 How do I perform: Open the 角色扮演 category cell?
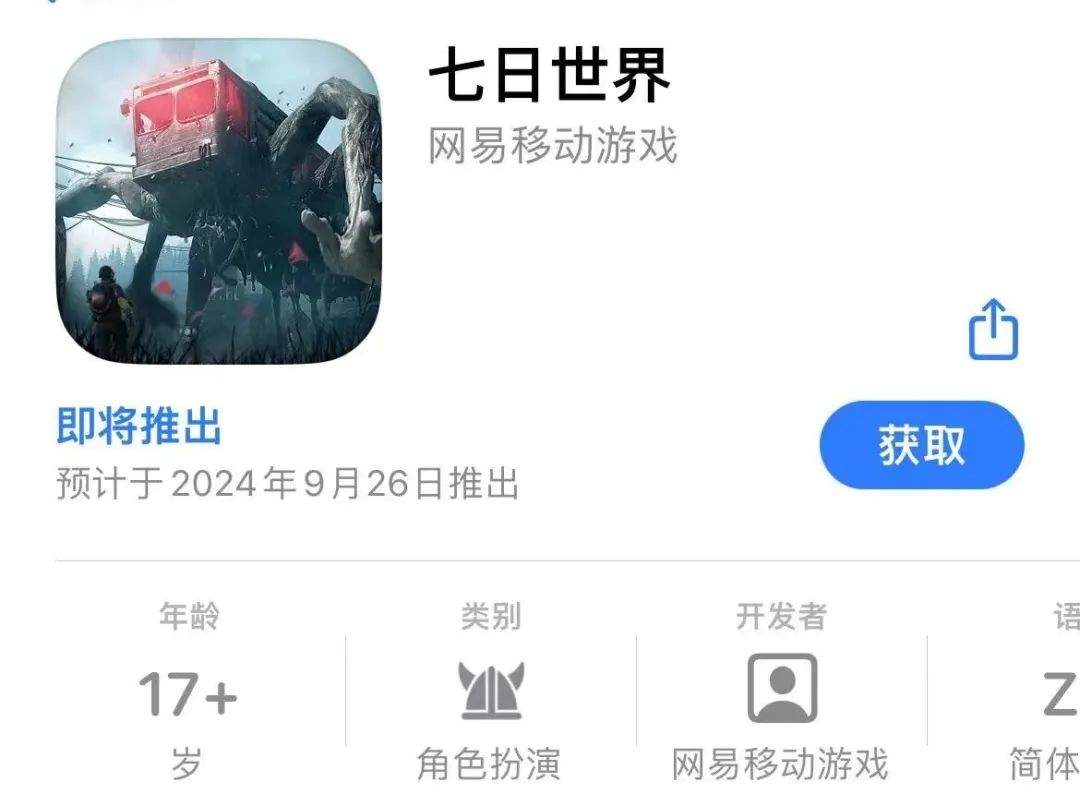490,690
